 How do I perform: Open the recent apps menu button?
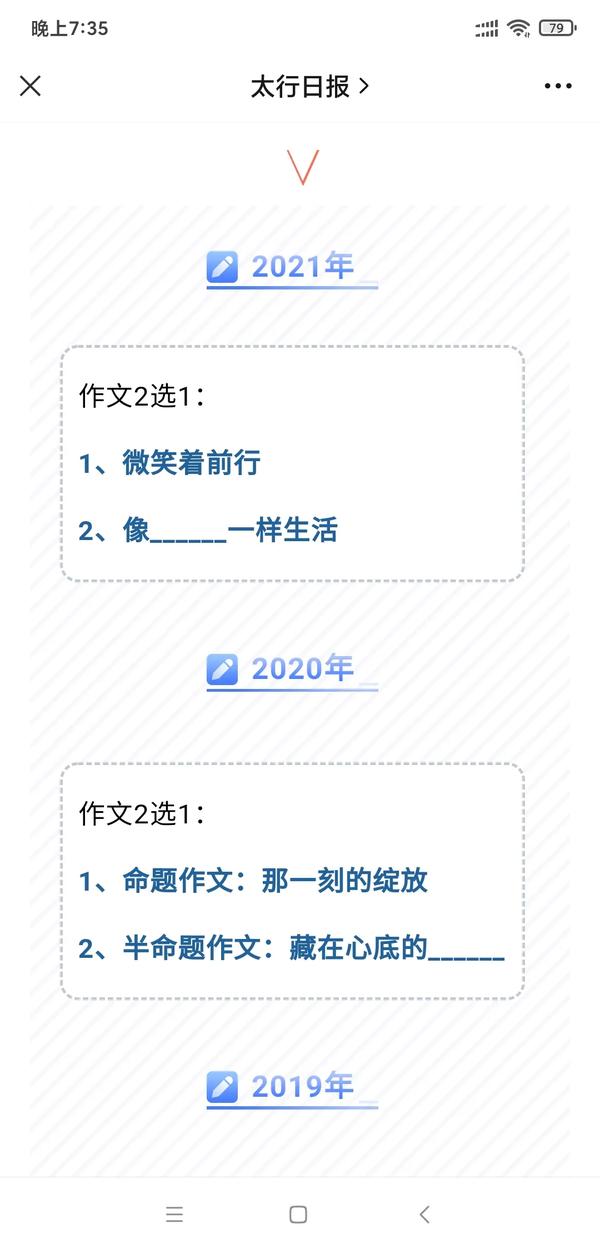tap(174, 1214)
